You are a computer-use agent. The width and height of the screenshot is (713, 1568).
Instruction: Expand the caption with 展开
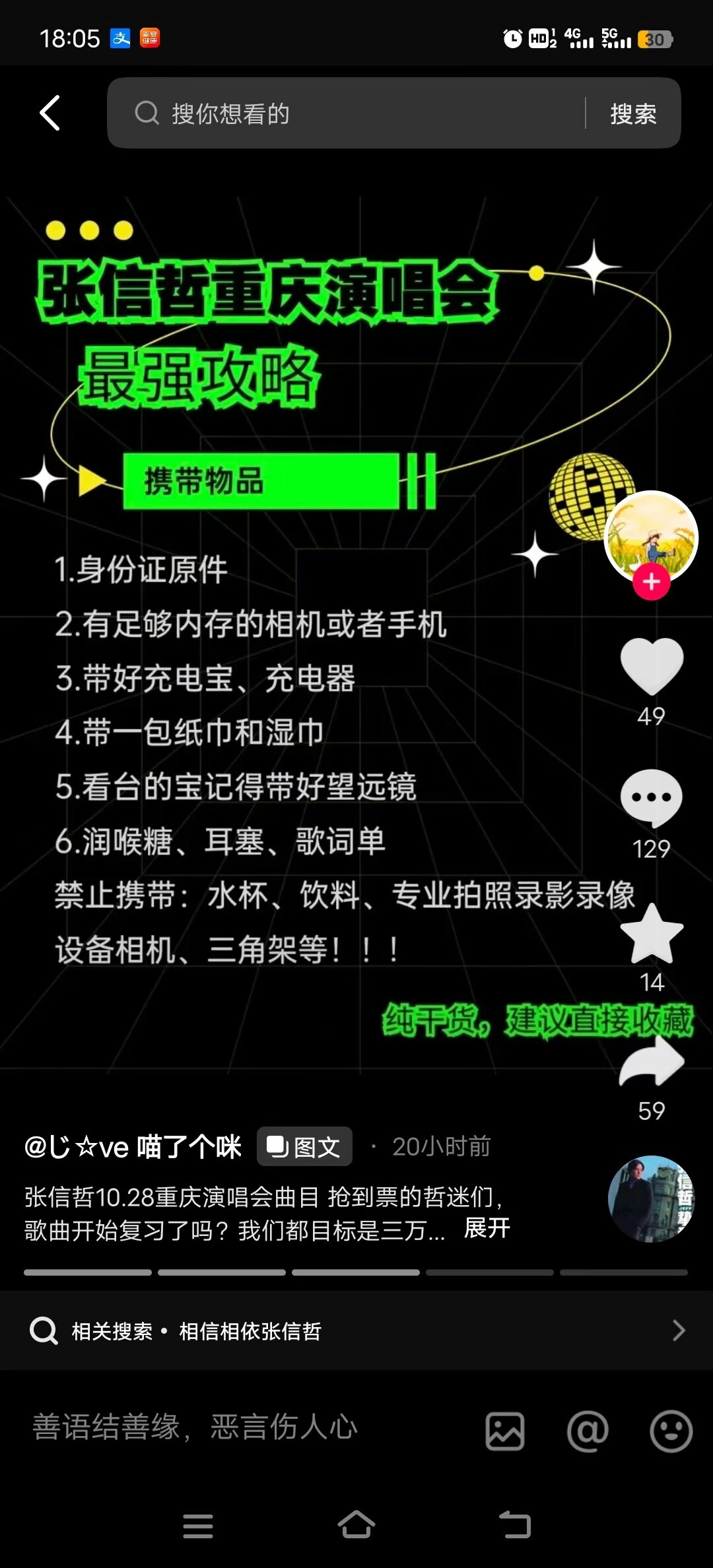[487, 1228]
